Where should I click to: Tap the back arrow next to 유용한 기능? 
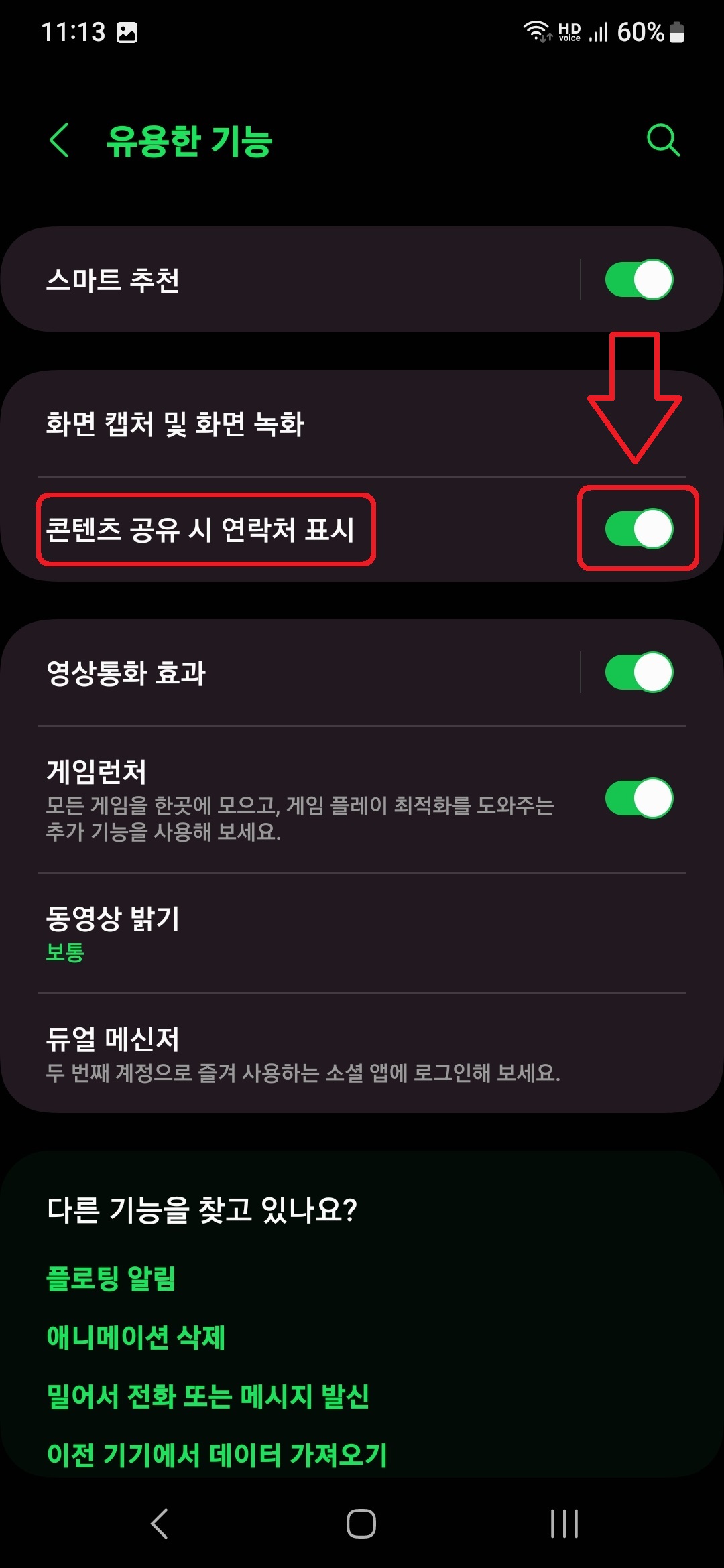coord(59,141)
